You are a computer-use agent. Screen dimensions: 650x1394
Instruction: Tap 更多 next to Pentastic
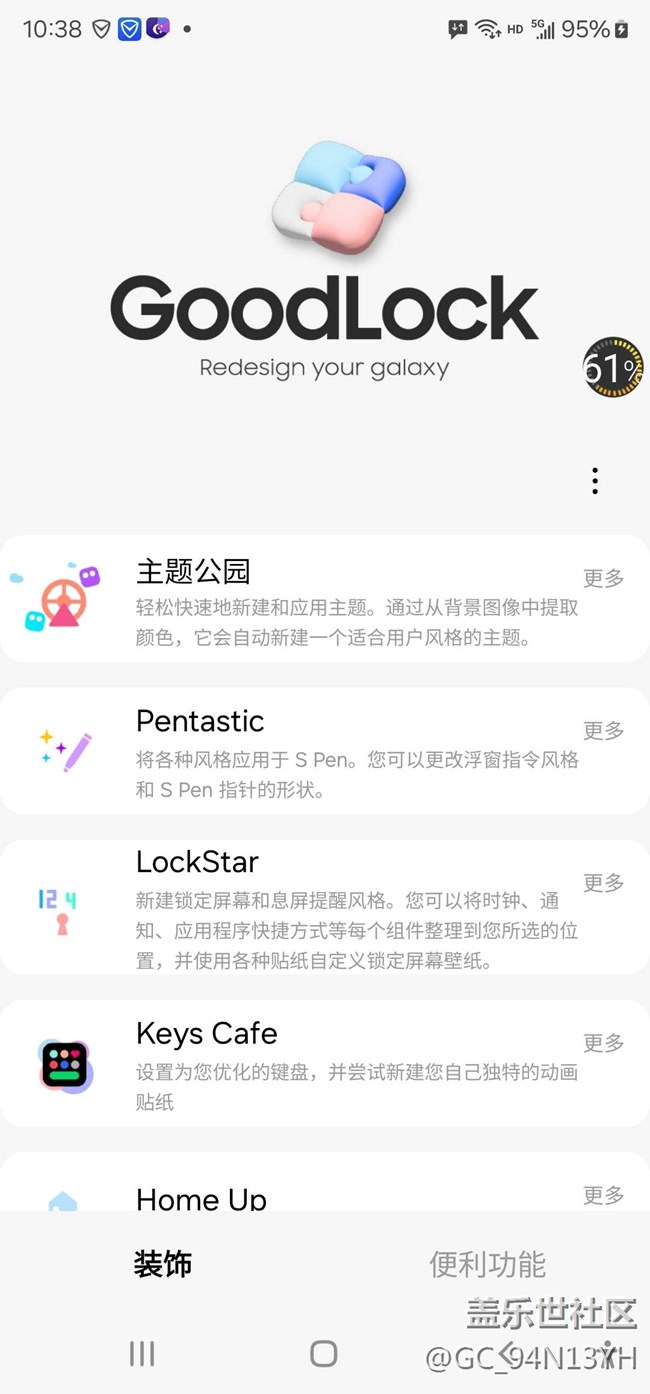603,731
